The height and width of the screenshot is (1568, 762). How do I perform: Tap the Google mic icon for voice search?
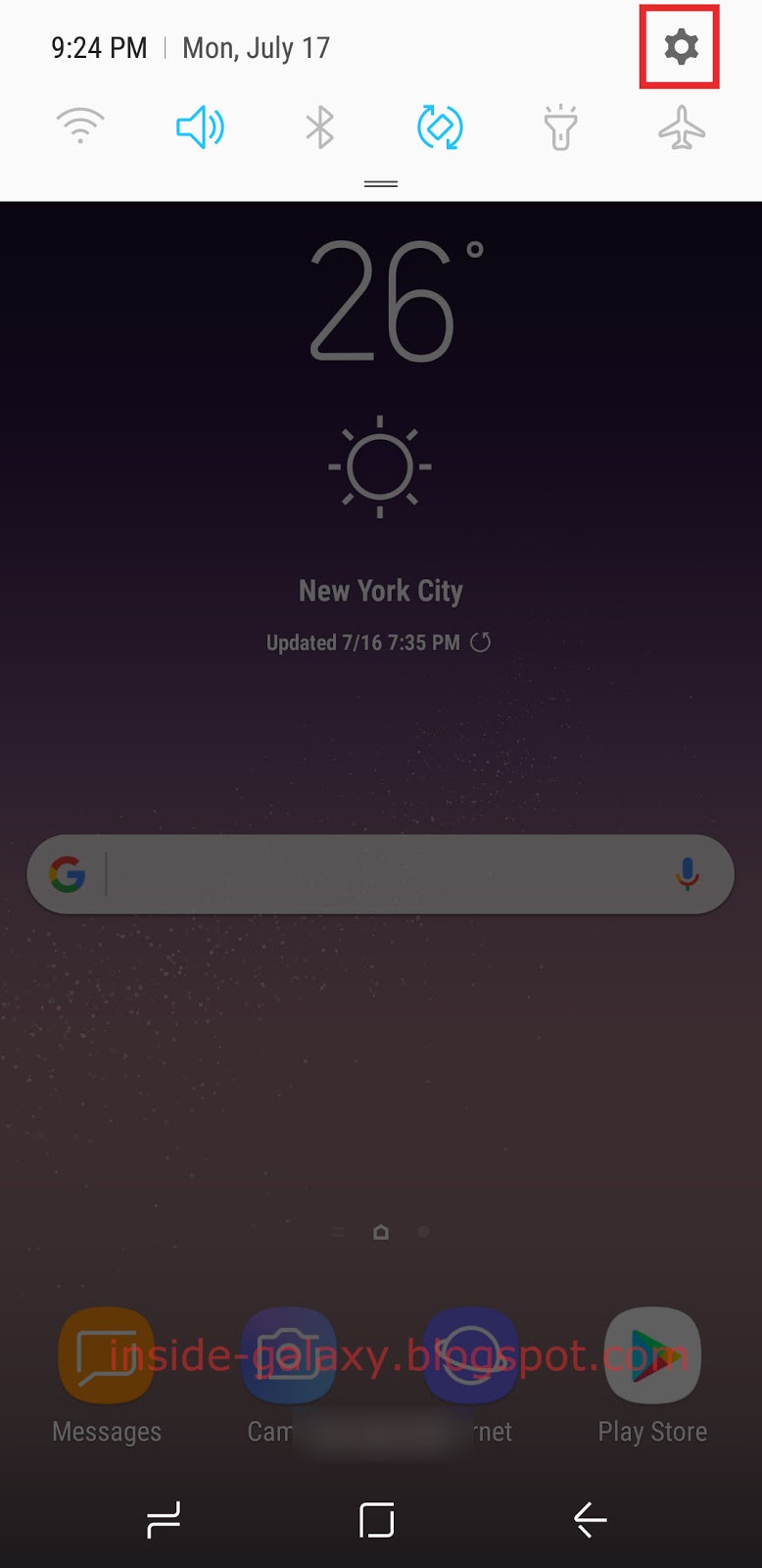click(x=688, y=874)
